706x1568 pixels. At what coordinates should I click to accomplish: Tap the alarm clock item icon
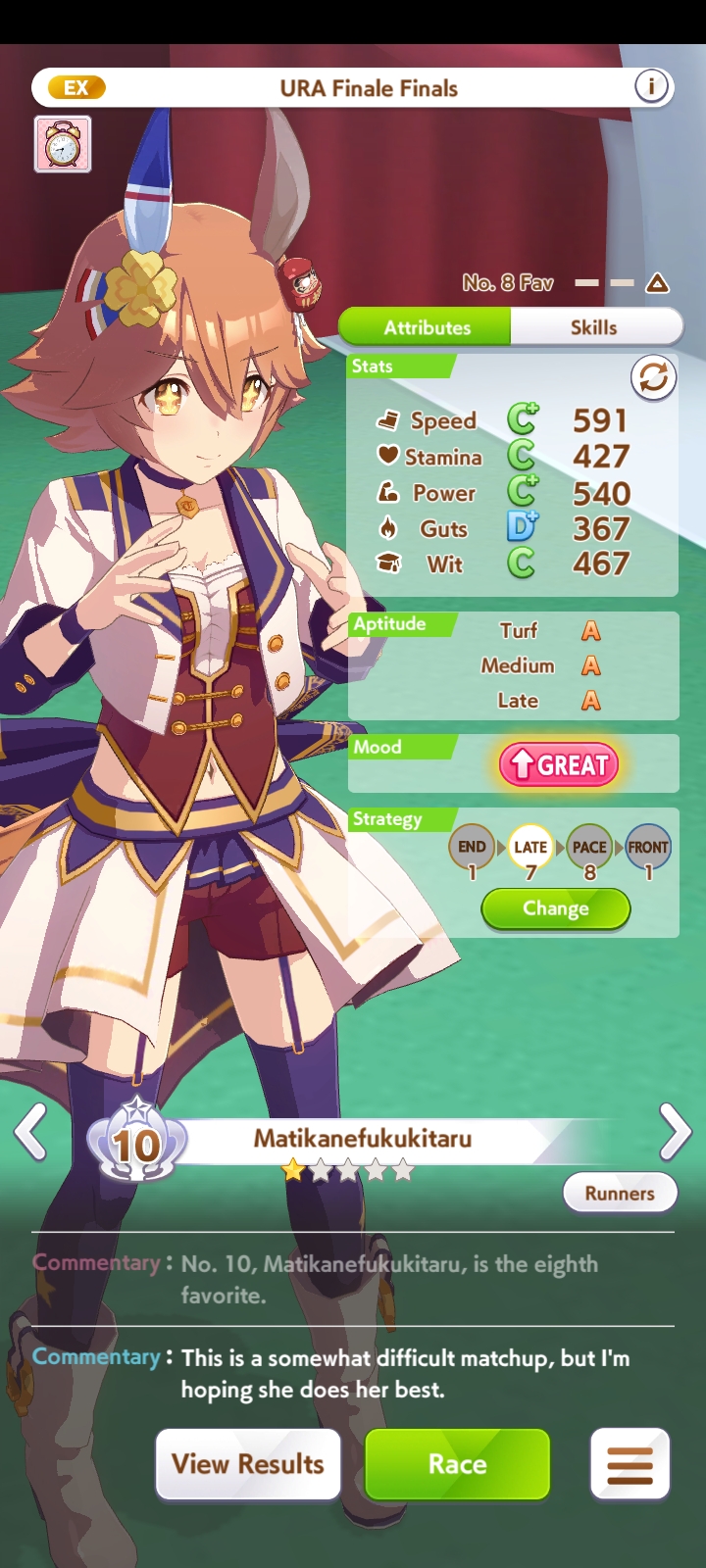[63, 144]
